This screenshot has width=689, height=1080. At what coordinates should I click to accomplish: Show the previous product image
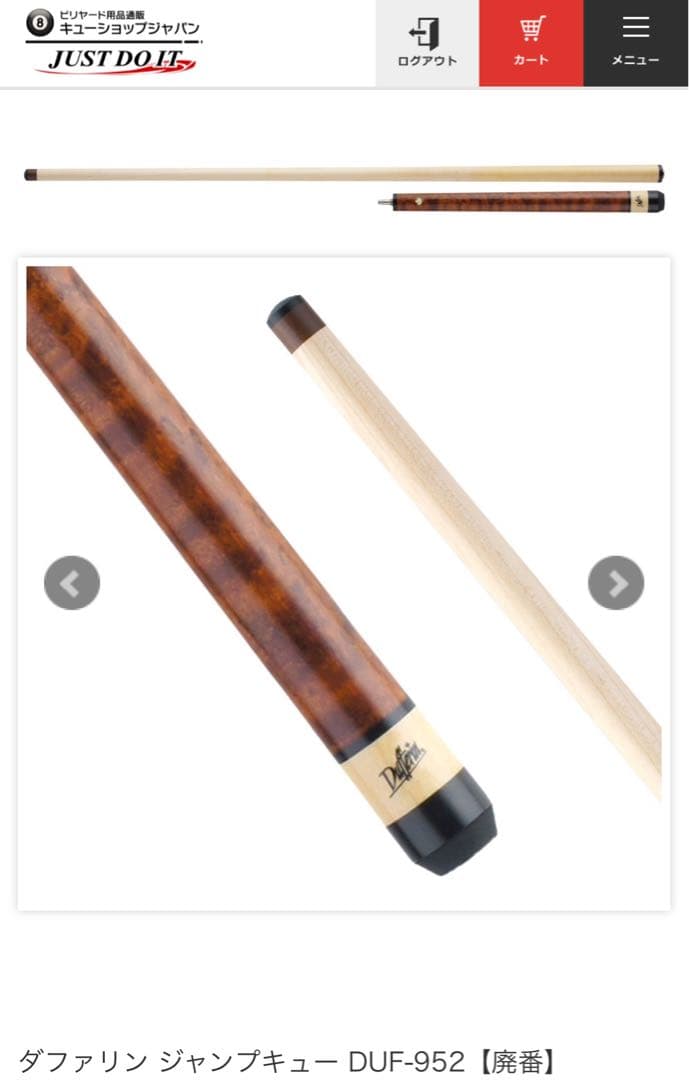pyautogui.click(x=72, y=583)
